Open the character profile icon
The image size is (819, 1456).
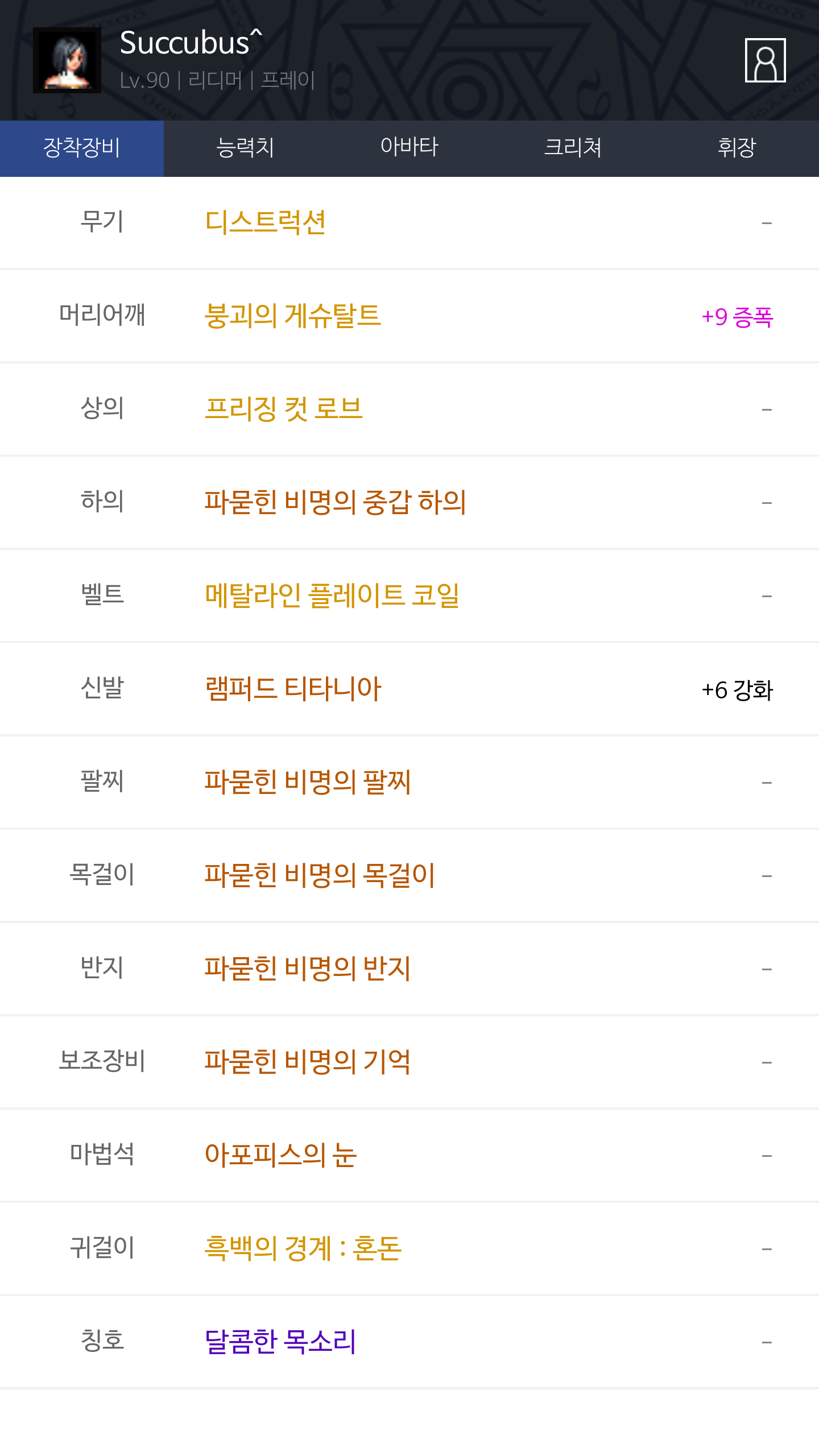[x=765, y=60]
